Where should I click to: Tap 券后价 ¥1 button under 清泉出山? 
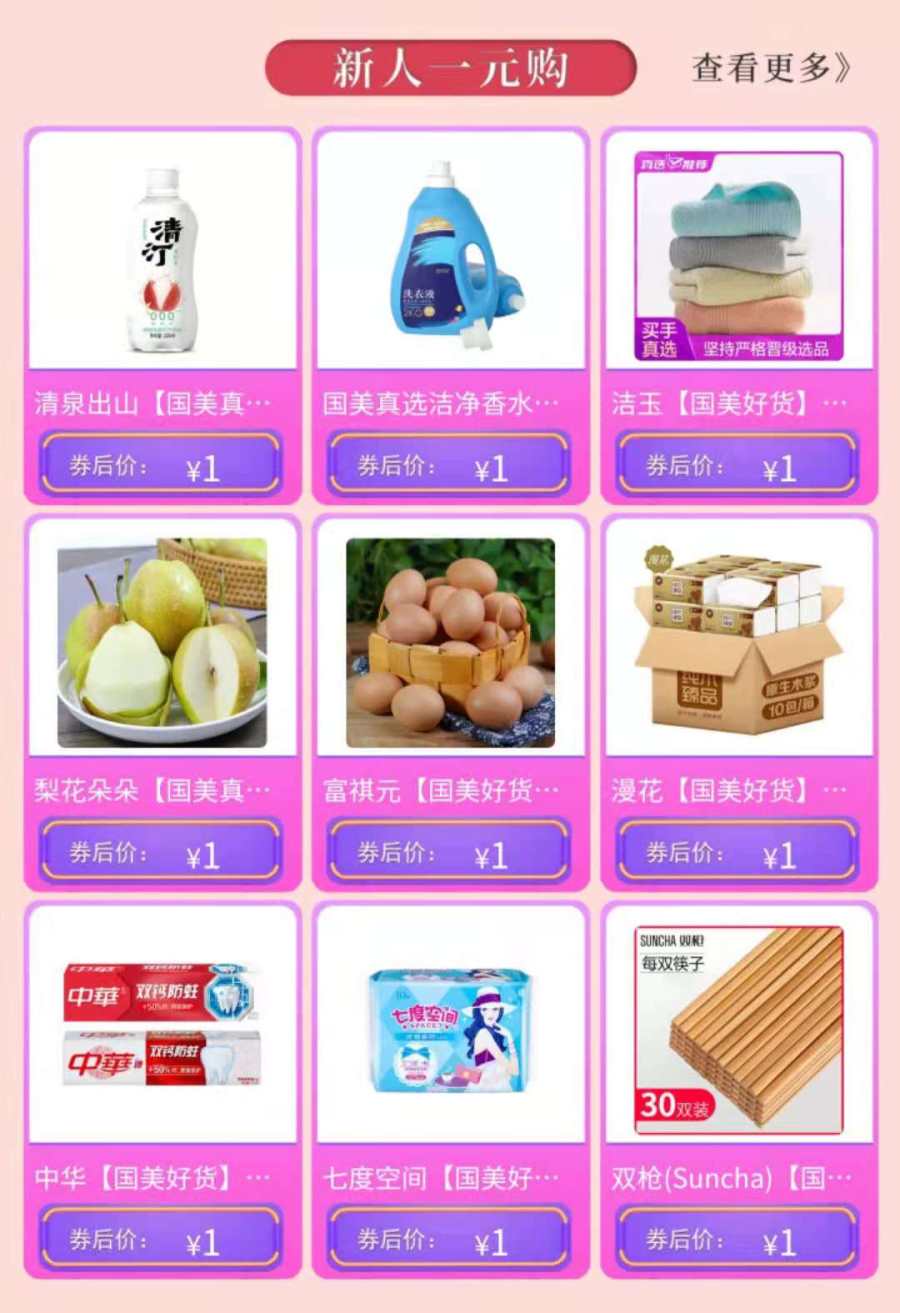[x=160, y=466]
